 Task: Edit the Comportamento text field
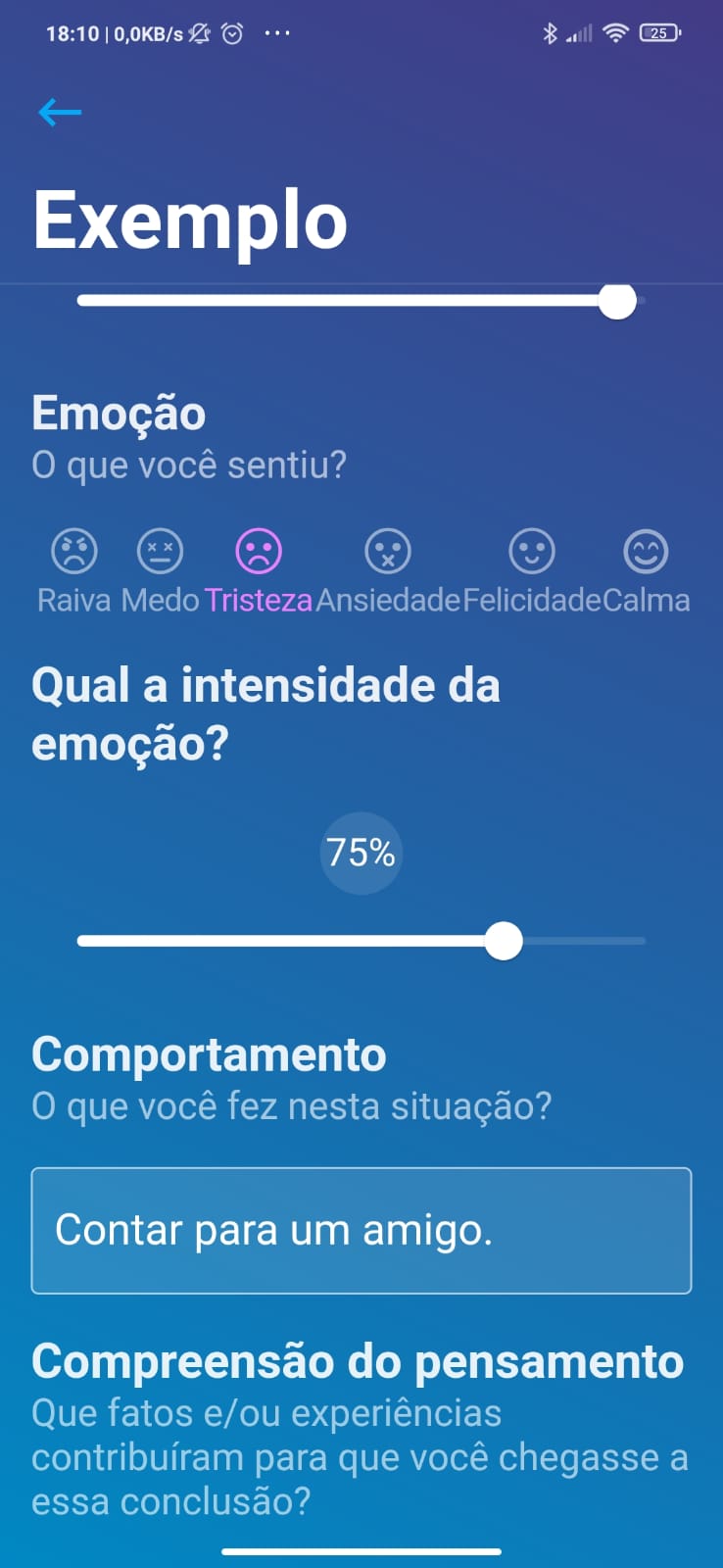361,1231
